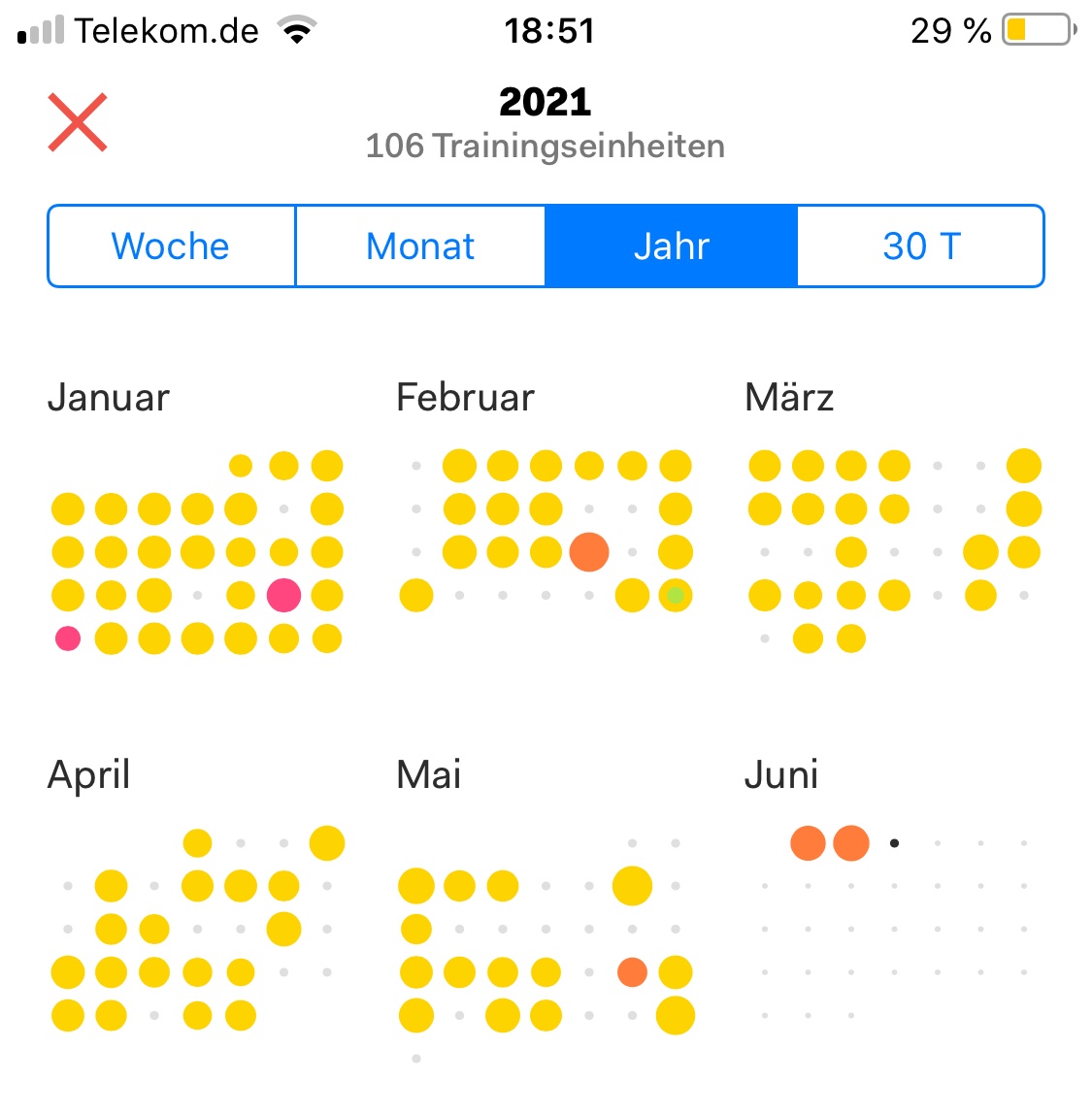
Task: Close the 2021 training overview
Action: (78, 123)
